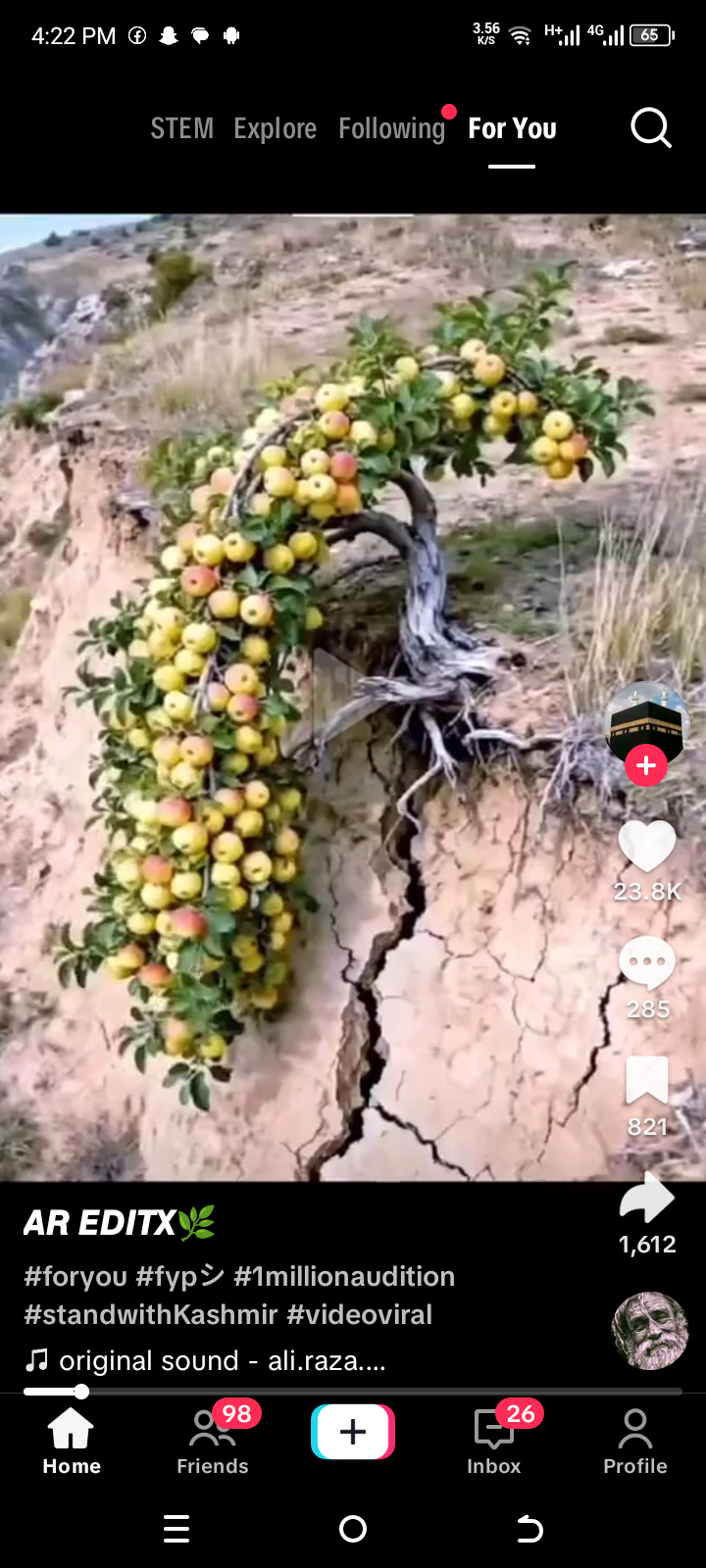Image resolution: width=706 pixels, height=1568 pixels.
Task: Bookmark this video to favorites
Action: point(647,1082)
